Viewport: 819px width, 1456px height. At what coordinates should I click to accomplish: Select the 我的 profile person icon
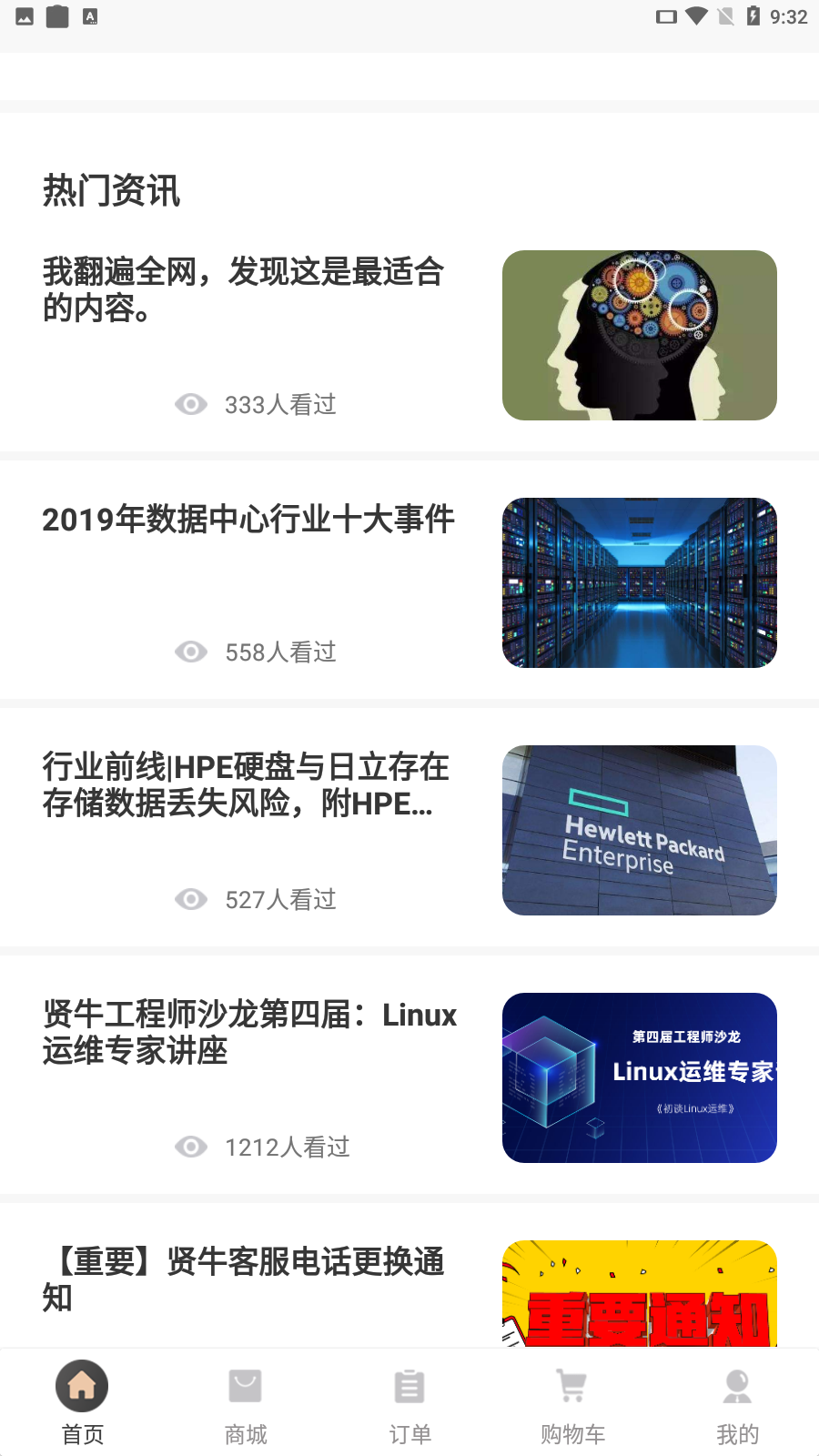click(x=736, y=1385)
